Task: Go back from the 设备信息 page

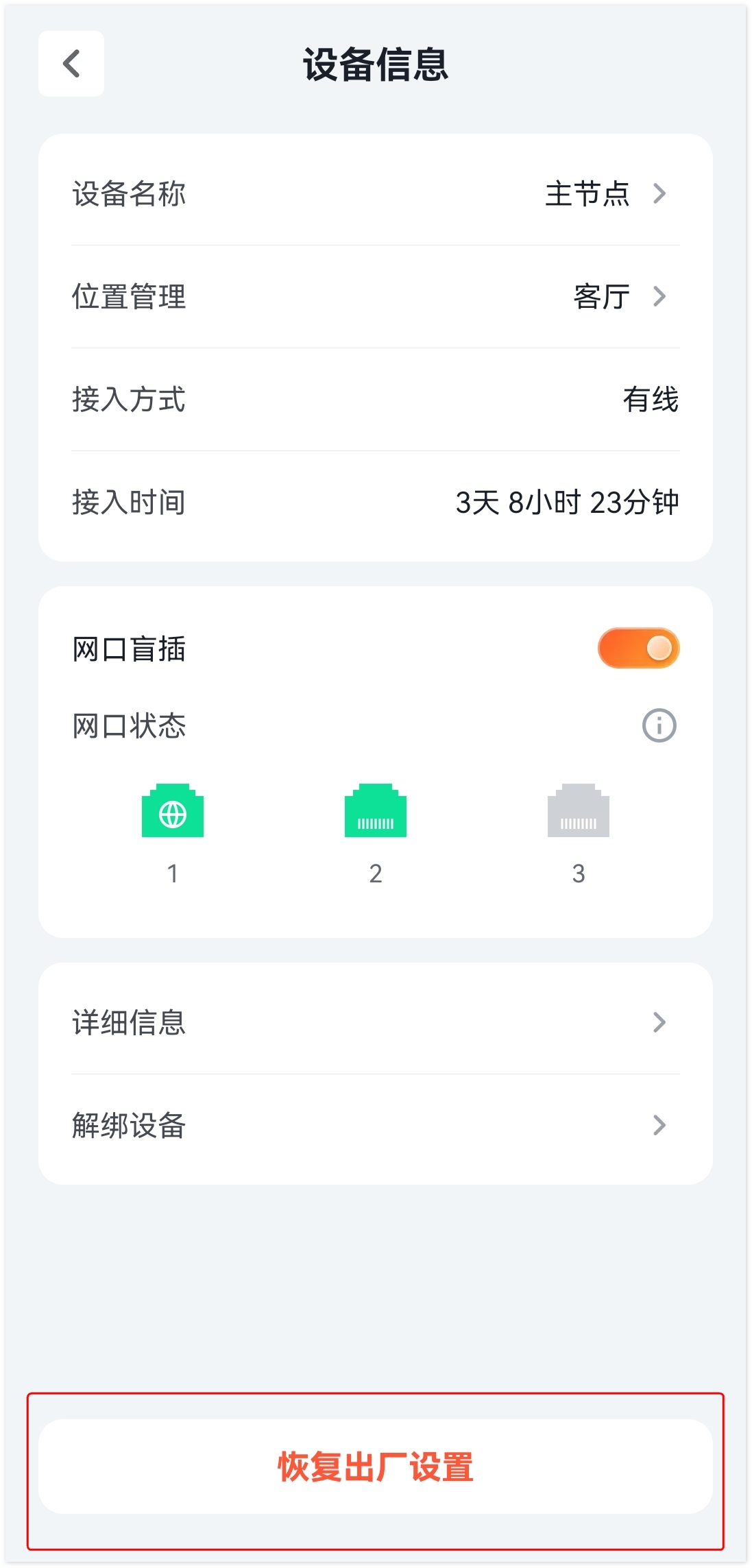Action: [71, 64]
